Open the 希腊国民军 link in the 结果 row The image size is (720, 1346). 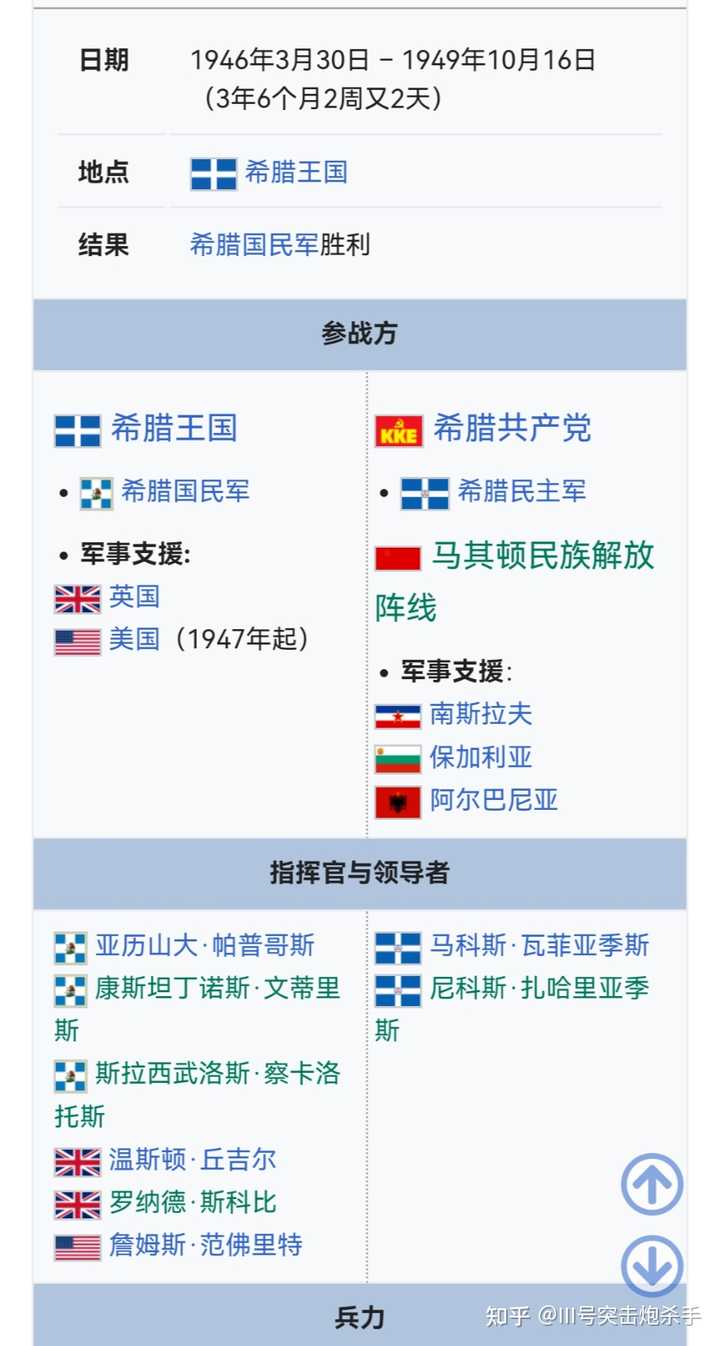254,245
